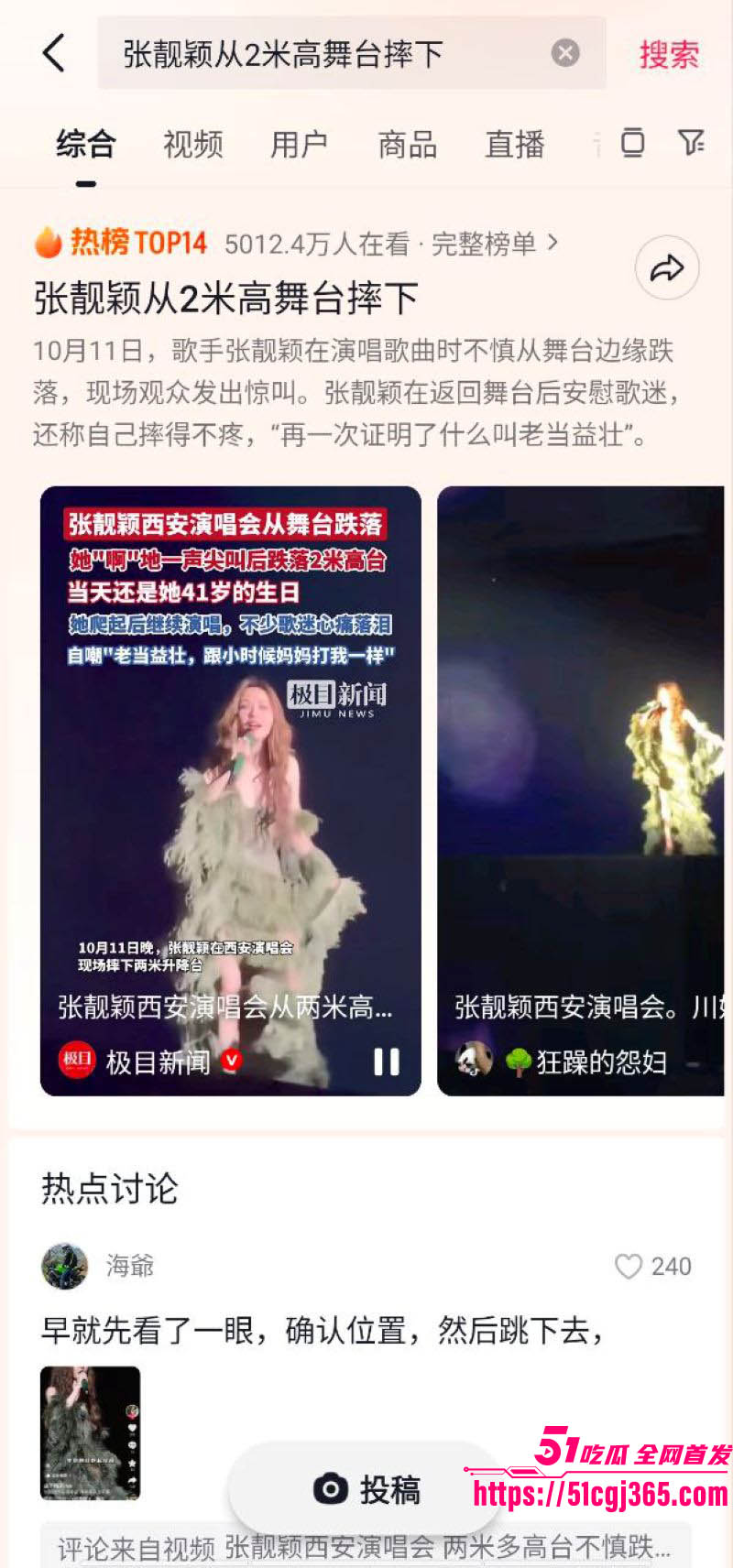
Task: Tap the flame icon next to 热榜TOP14
Action: click(46, 242)
